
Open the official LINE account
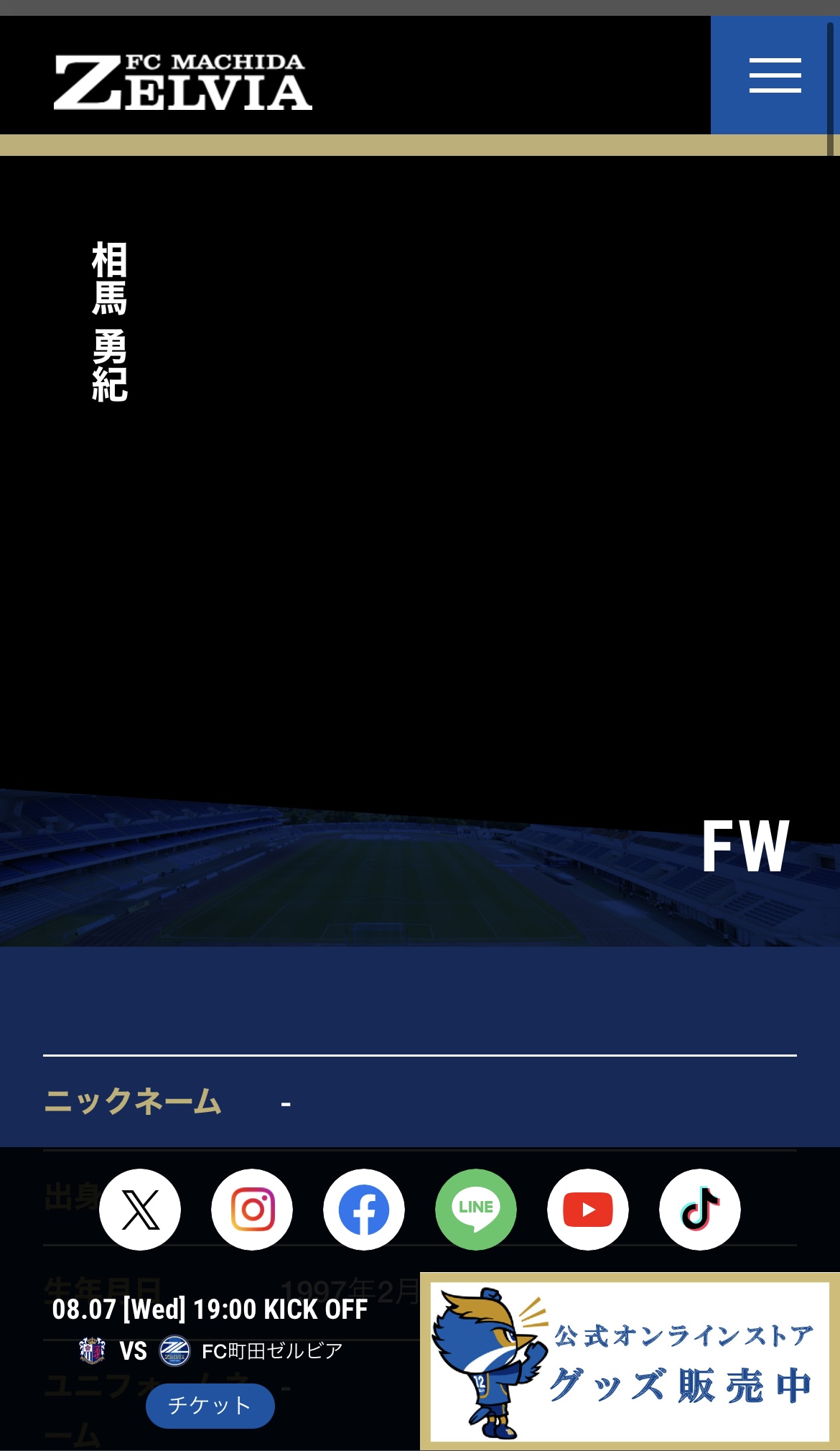click(476, 1210)
